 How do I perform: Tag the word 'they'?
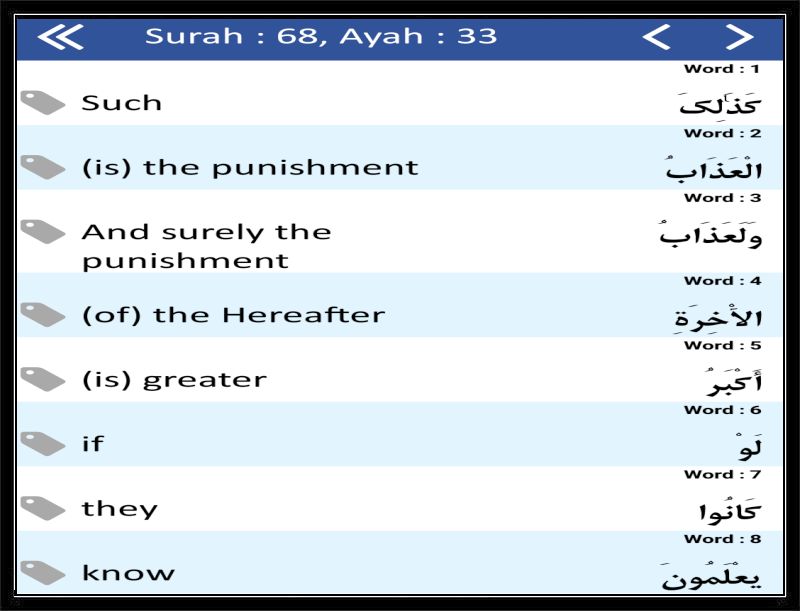pyautogui.click(x=43, y=508)
